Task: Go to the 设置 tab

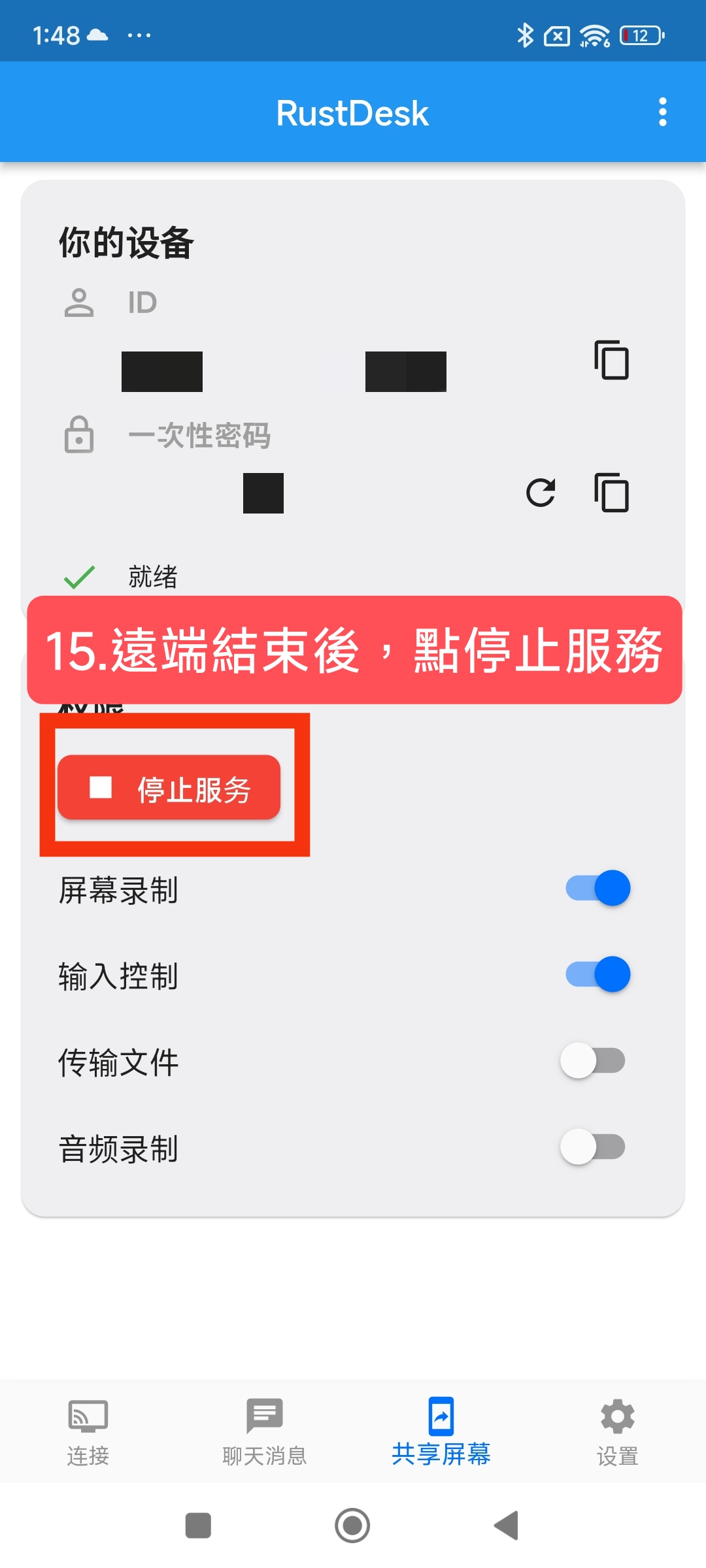Action: pyautogui.click(x=618, y=1432)
